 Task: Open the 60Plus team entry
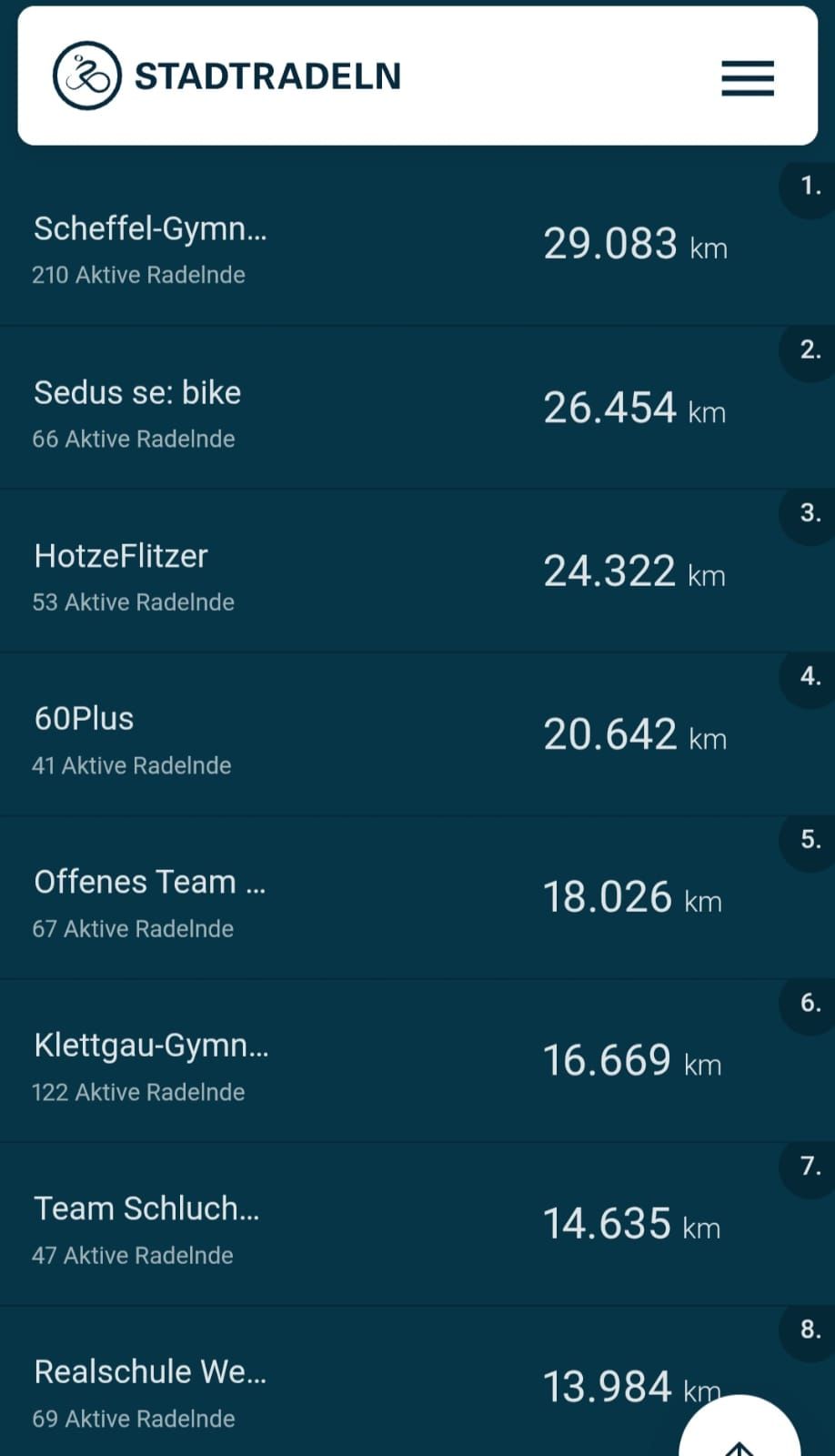(x=417, y=734)
